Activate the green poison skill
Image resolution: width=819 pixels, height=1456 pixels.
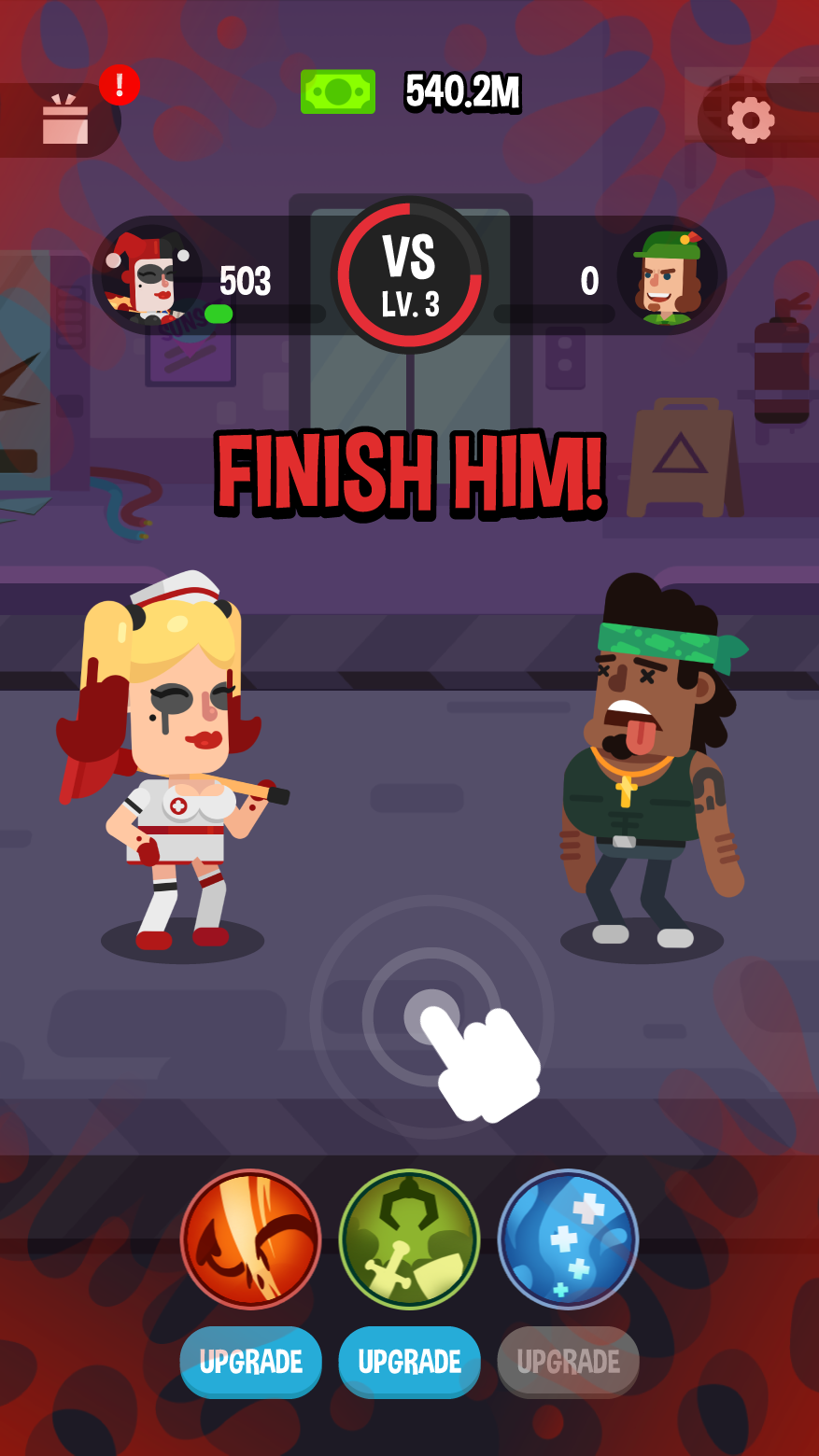(x=409, y=1239)
